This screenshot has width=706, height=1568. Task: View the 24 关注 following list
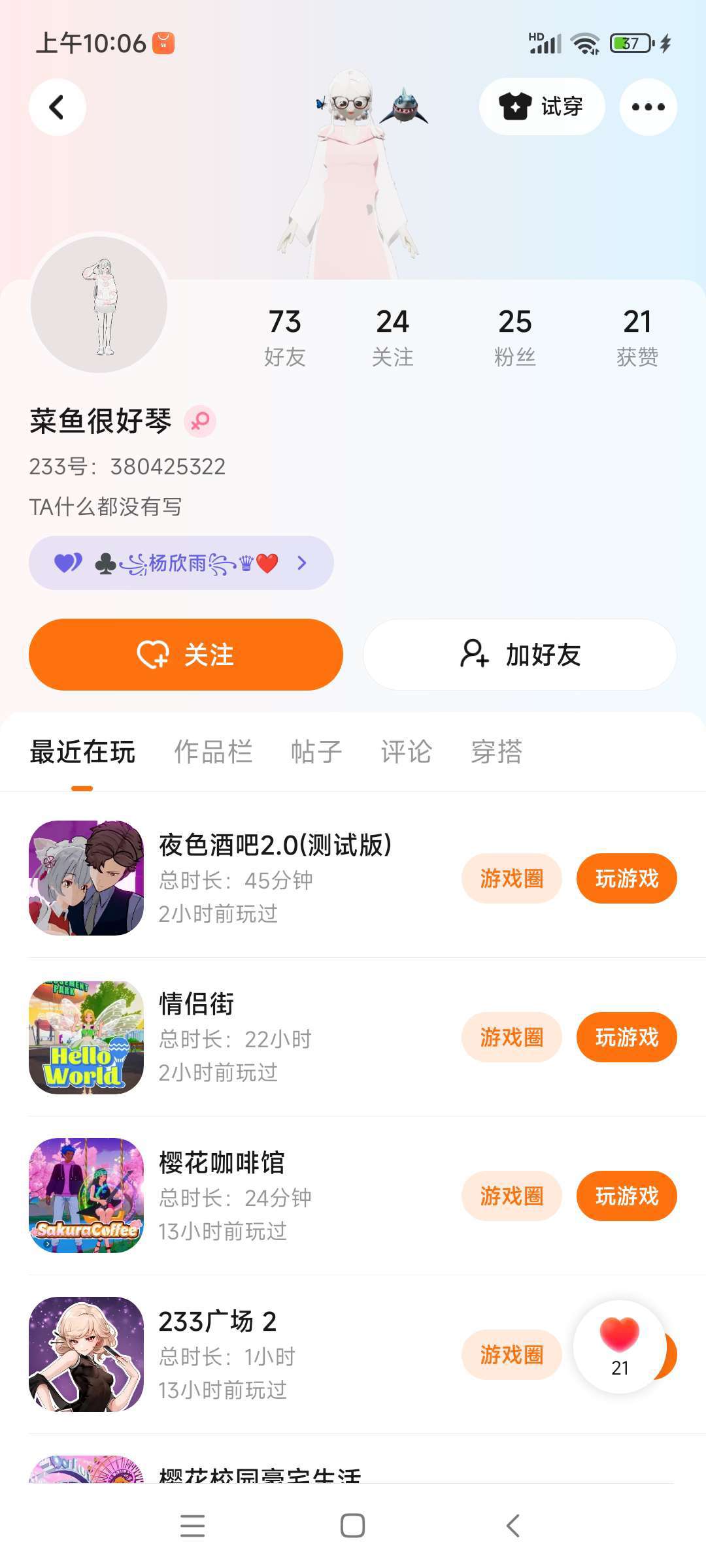pos(392,336)
